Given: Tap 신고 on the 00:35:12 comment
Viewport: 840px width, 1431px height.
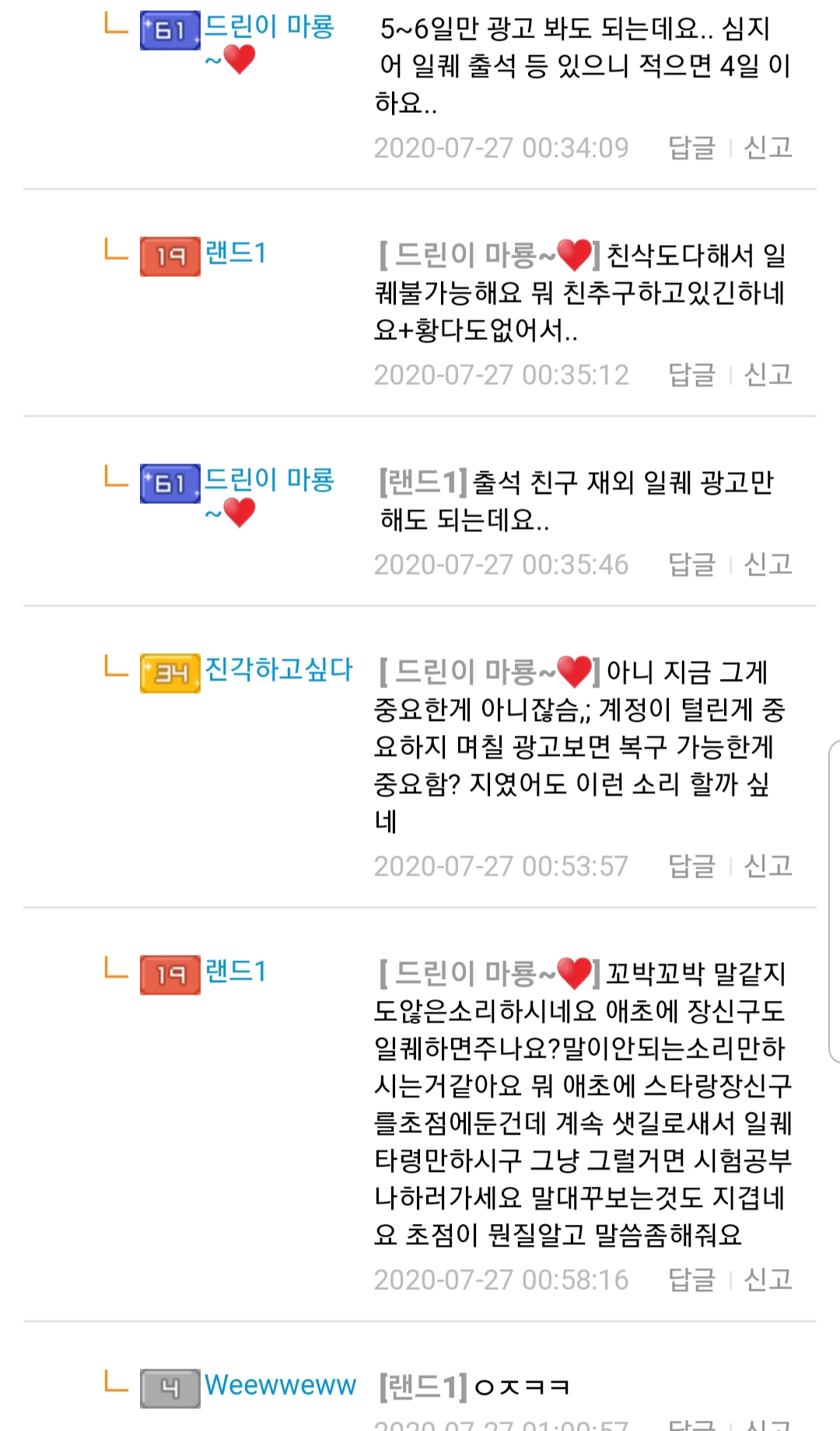Looking at the screenshot, I should (768, 375).
